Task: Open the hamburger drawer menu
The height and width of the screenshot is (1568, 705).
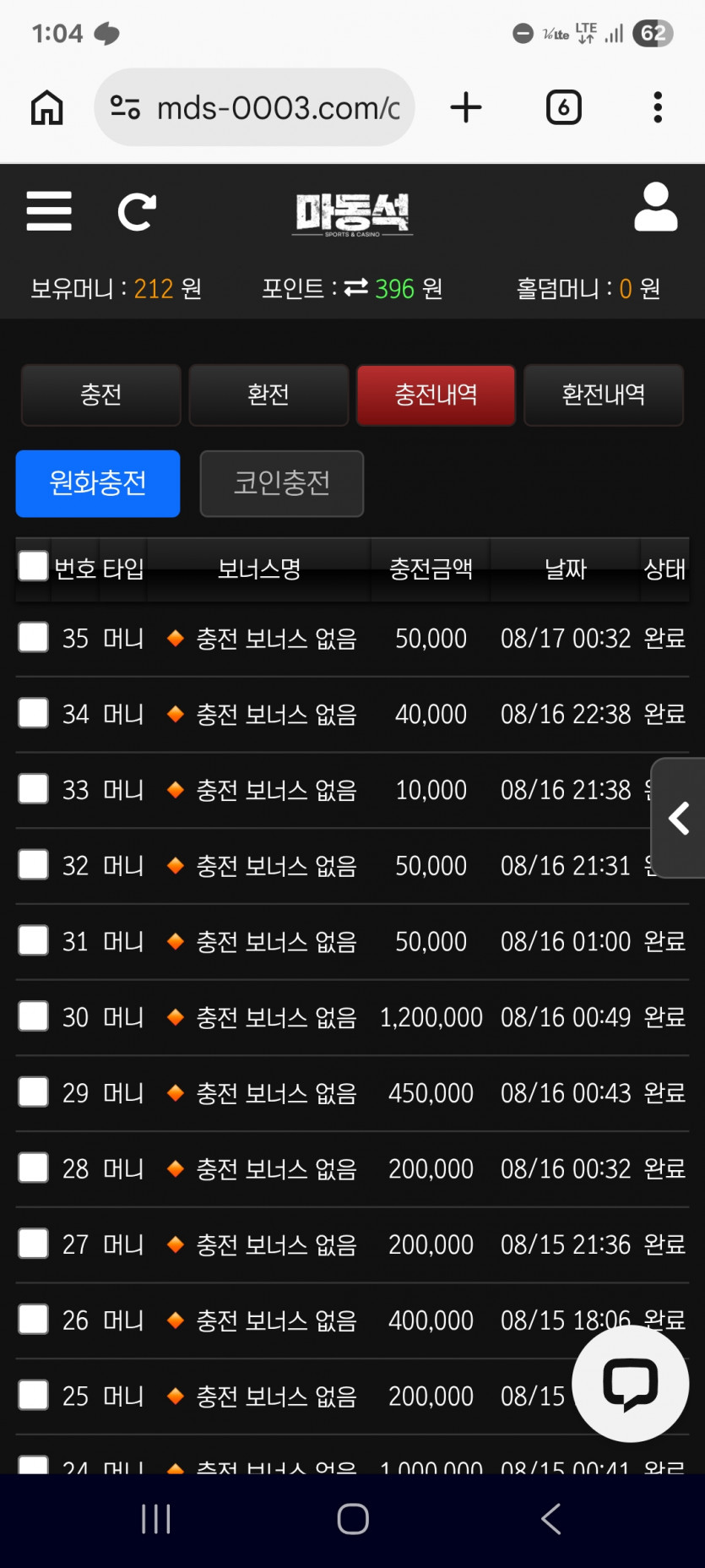Action: pos(49,211)
